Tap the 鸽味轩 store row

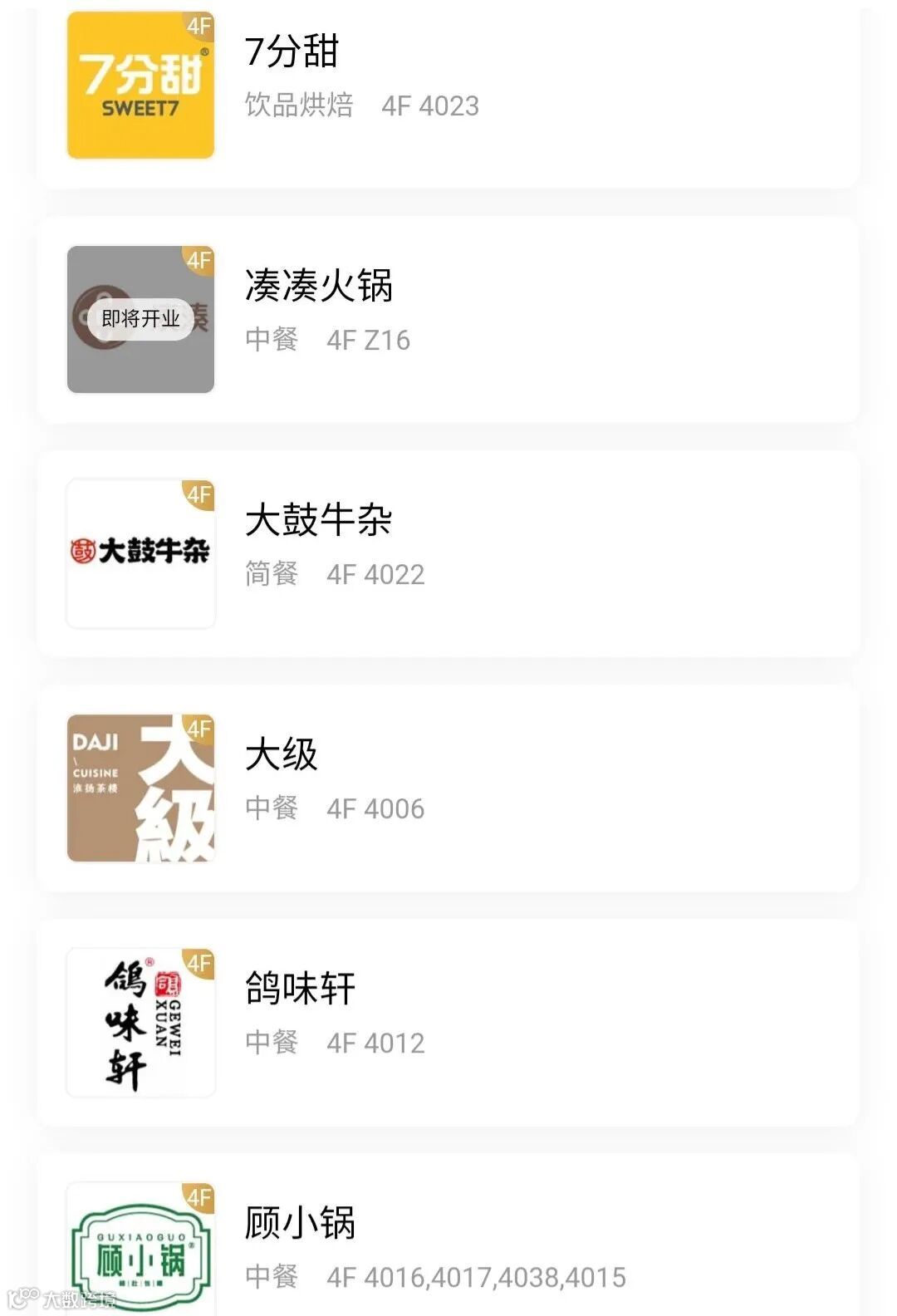pyautogui.click(x=448, y=1023)
